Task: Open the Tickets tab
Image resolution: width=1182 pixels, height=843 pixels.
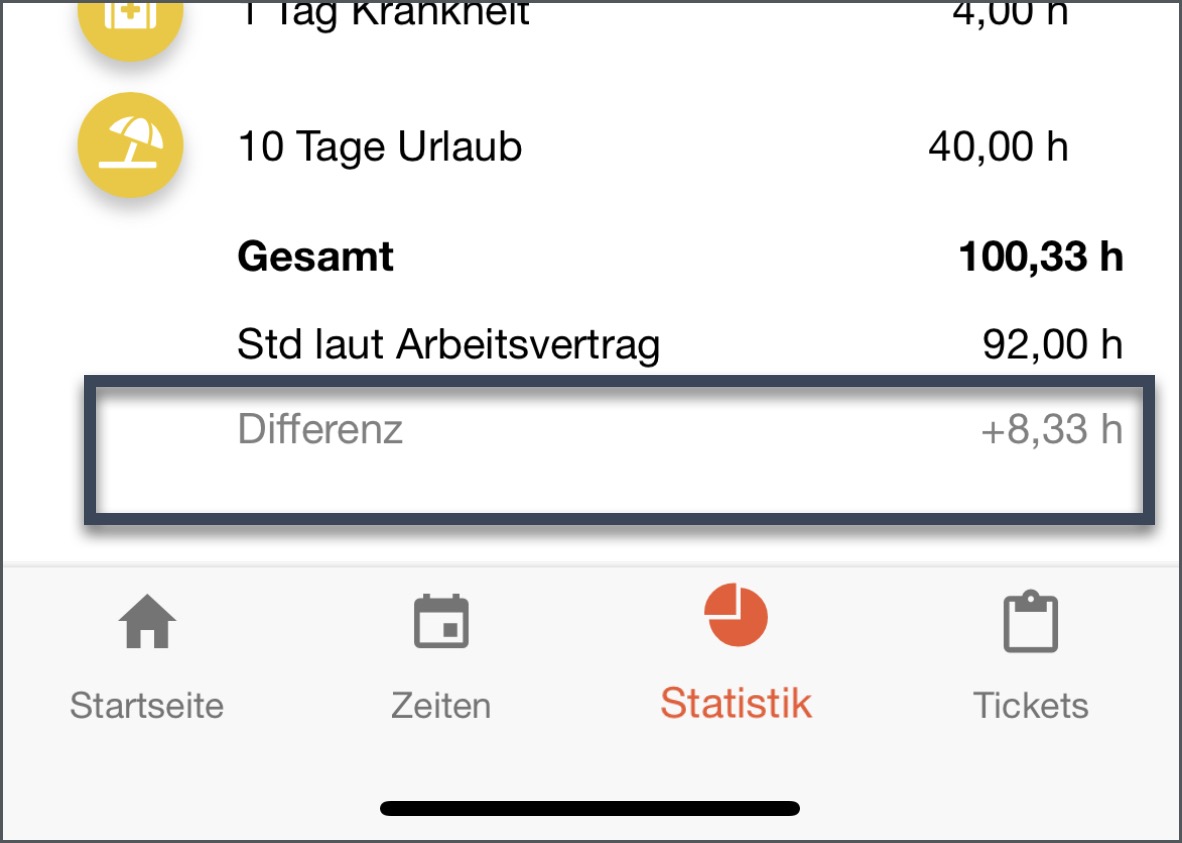Action: (1030, 657)
